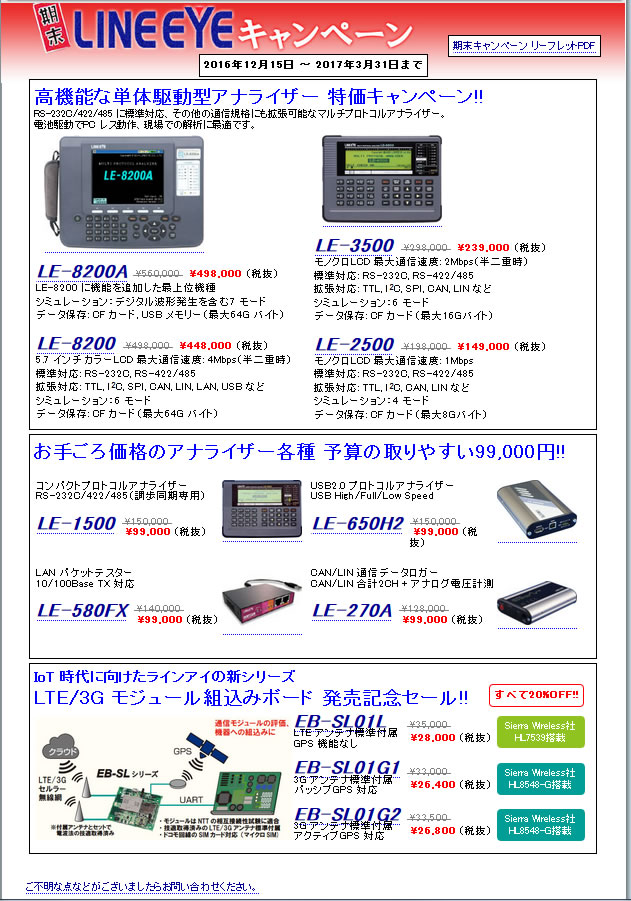Open the LE-8200A product link
631x901 pixels.
click(x=82, y=270)
